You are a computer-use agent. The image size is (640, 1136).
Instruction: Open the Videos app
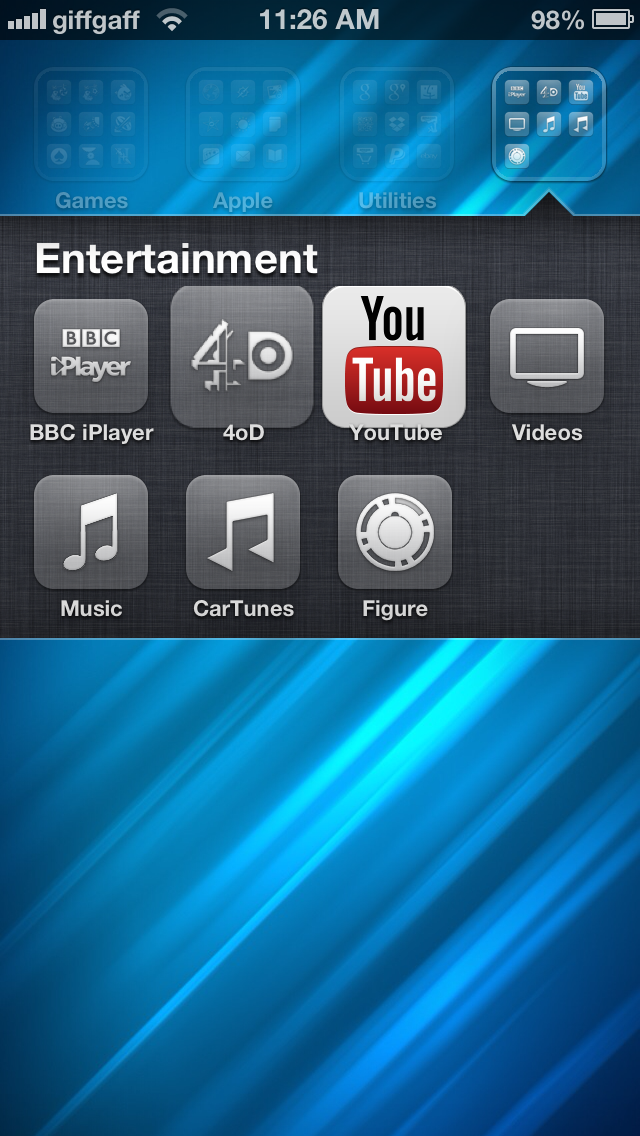click(547, 356)
